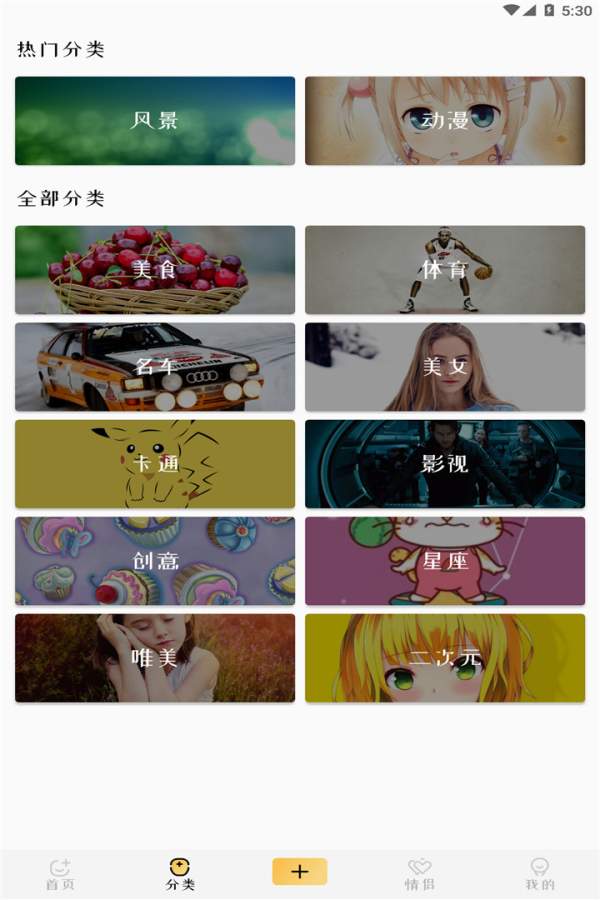This screenshot has height=900, width=600.
Task: Switch to the 情侣 tab
Action: point(420,874)
